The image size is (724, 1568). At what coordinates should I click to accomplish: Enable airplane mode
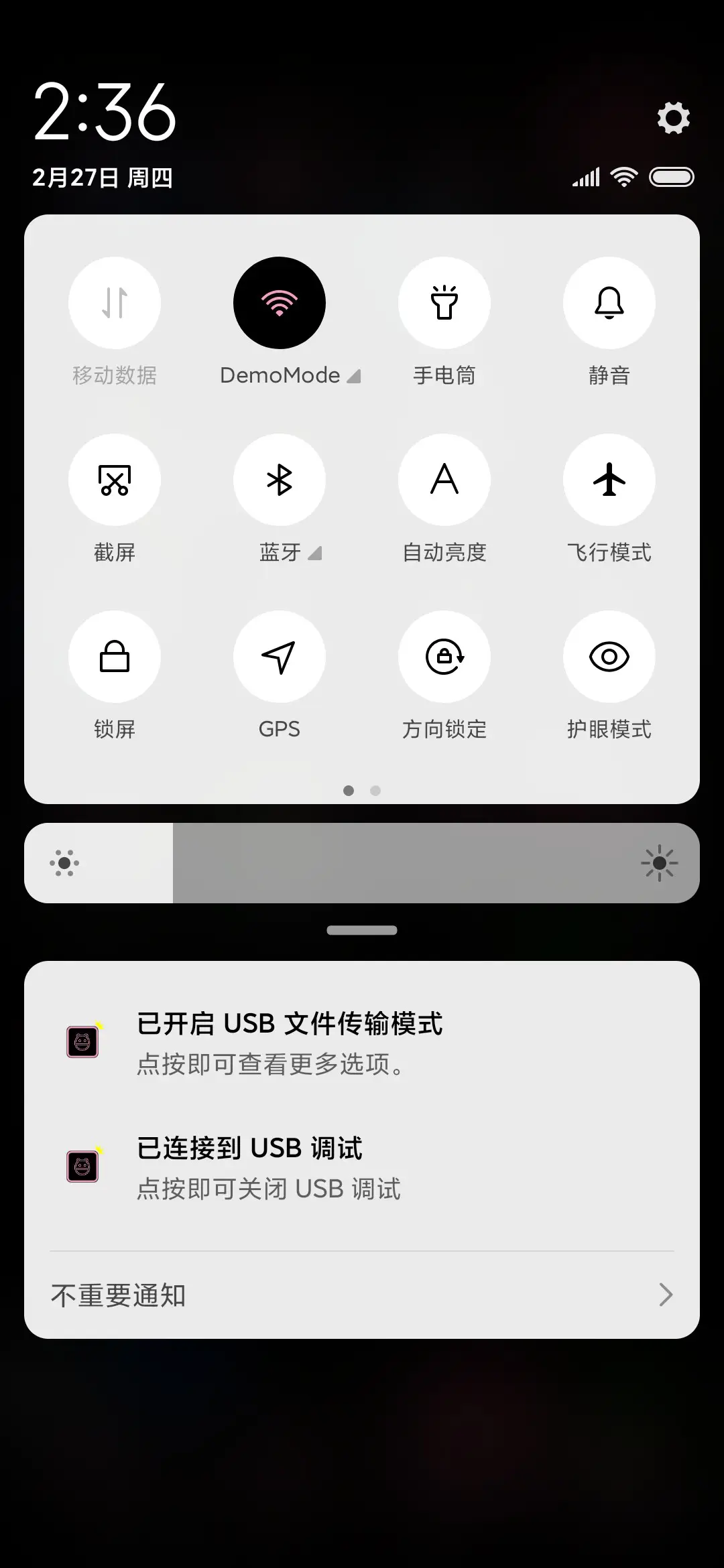[609, 480]
